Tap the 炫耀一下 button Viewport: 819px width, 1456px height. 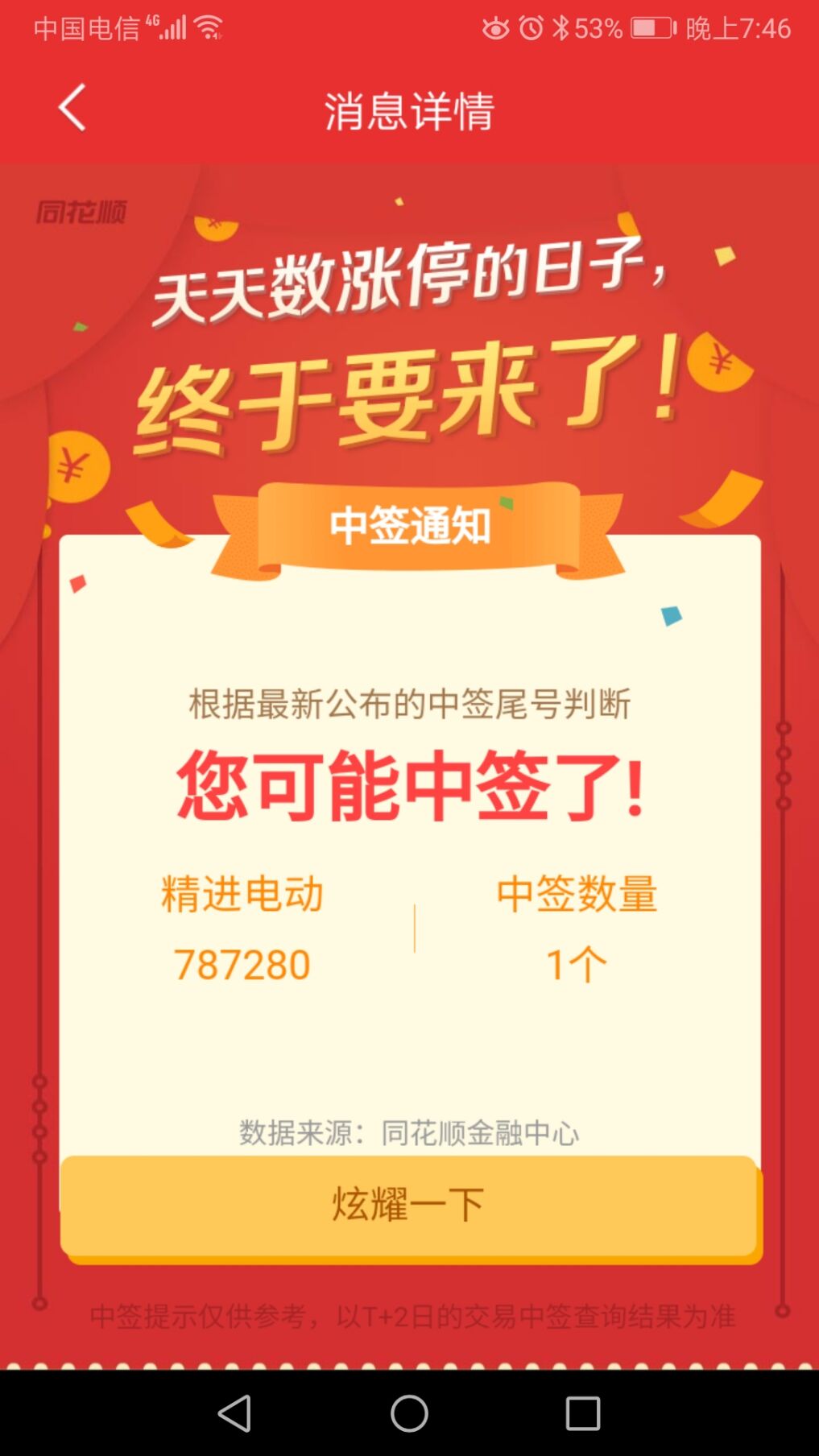tap(409, 1205)
